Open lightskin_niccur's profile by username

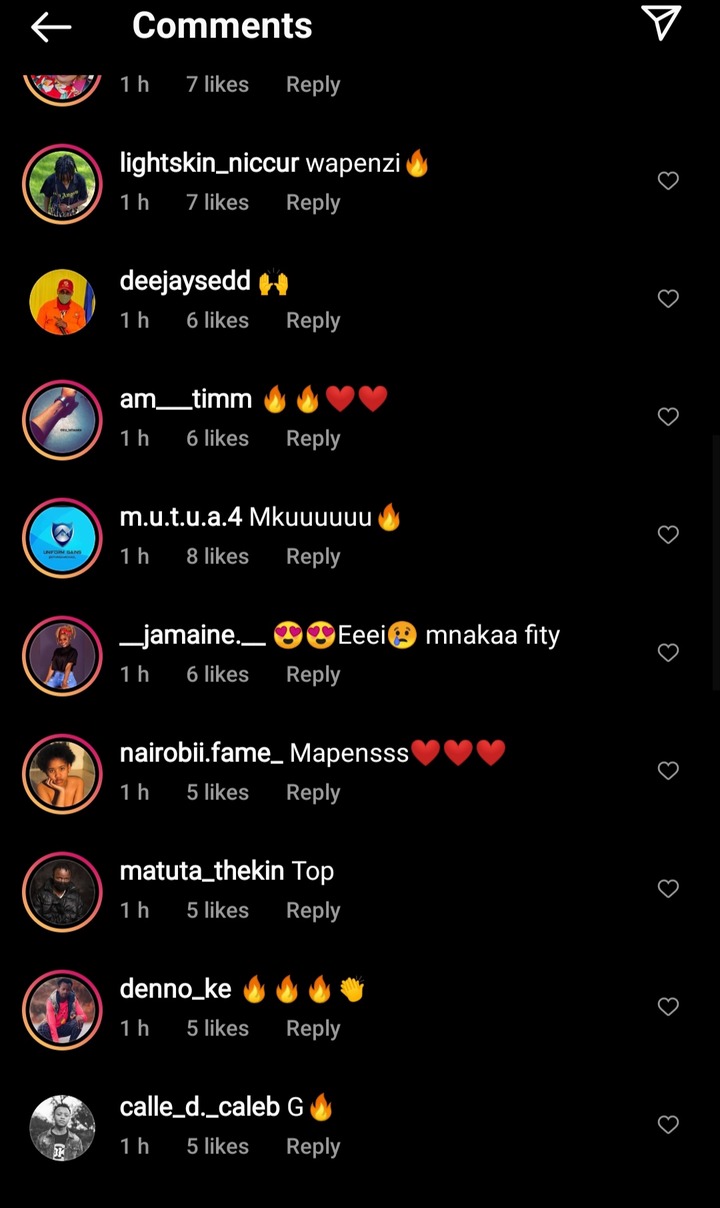click(x=209, y=163)
